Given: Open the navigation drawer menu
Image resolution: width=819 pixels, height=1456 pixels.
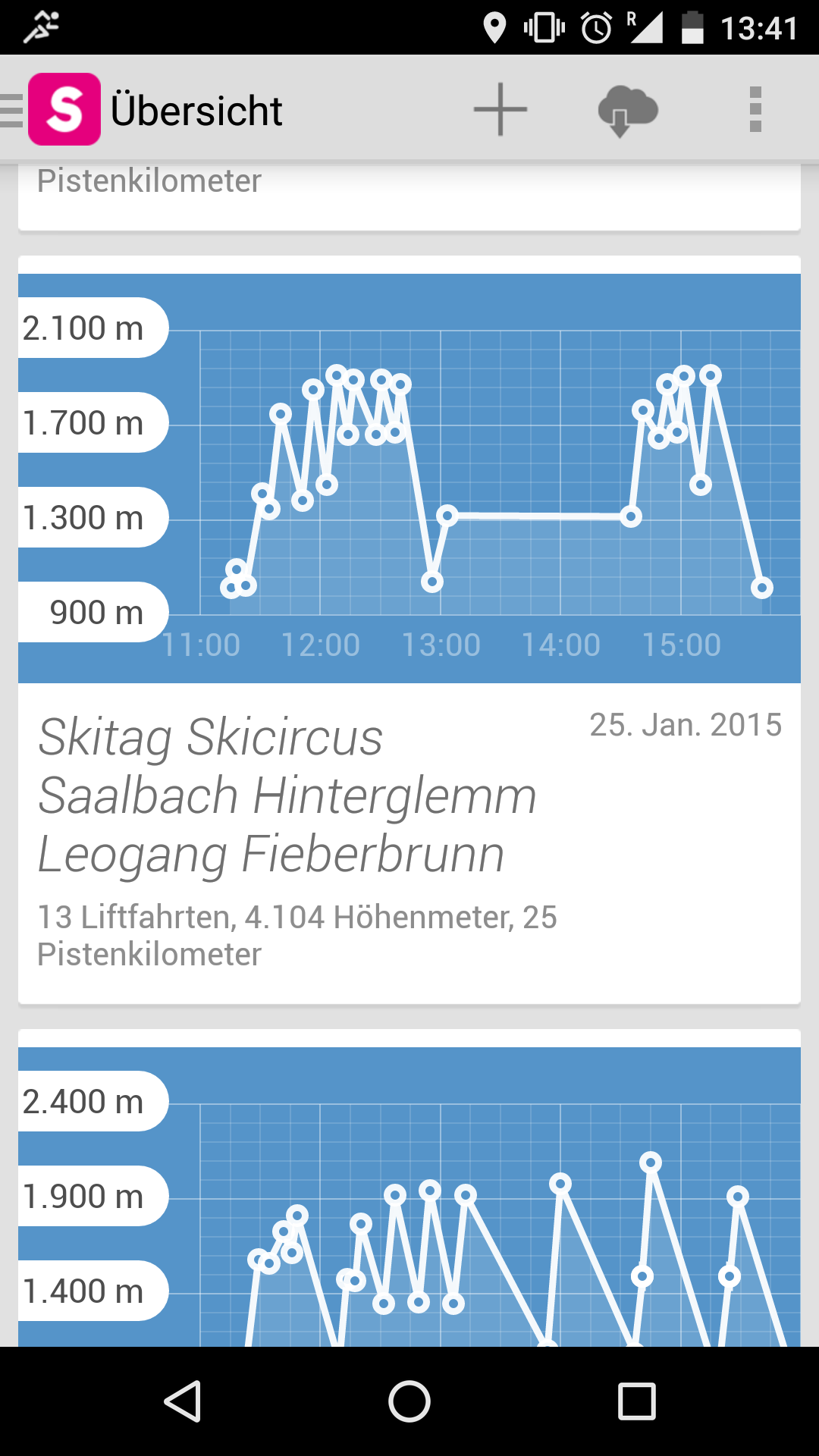Looking at the screenshot, I should (14, 110).
